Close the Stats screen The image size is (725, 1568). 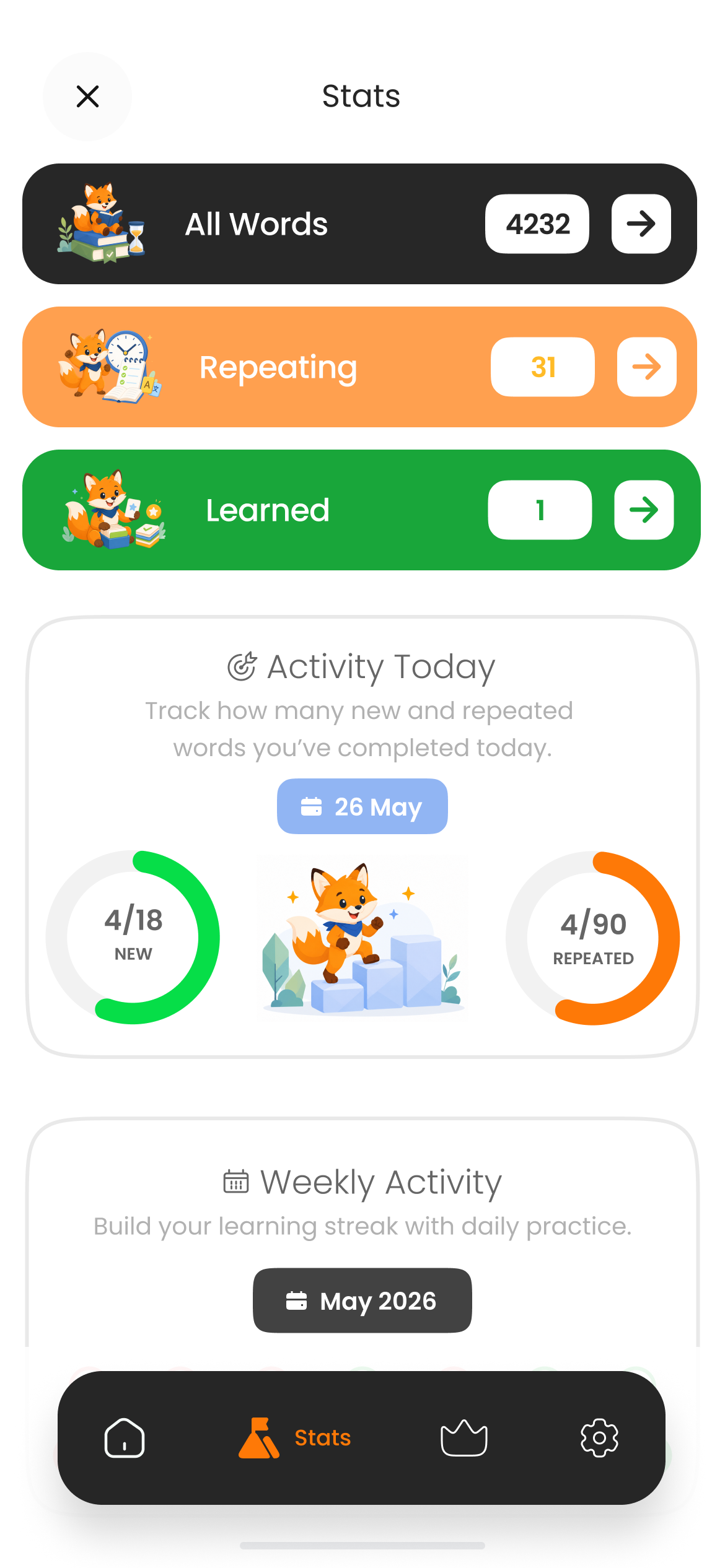(x=87, y=97)
